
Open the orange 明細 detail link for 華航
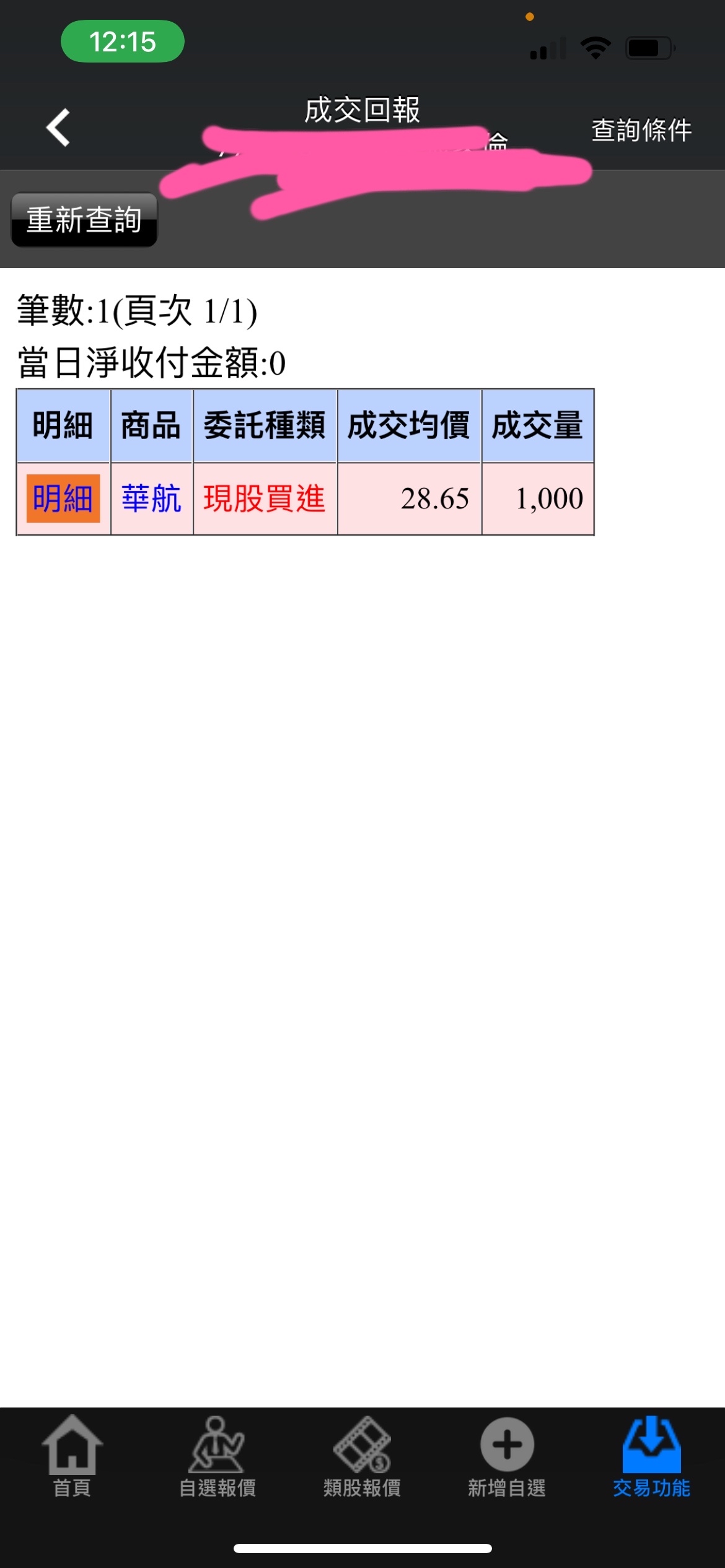(x=63, y=499)
